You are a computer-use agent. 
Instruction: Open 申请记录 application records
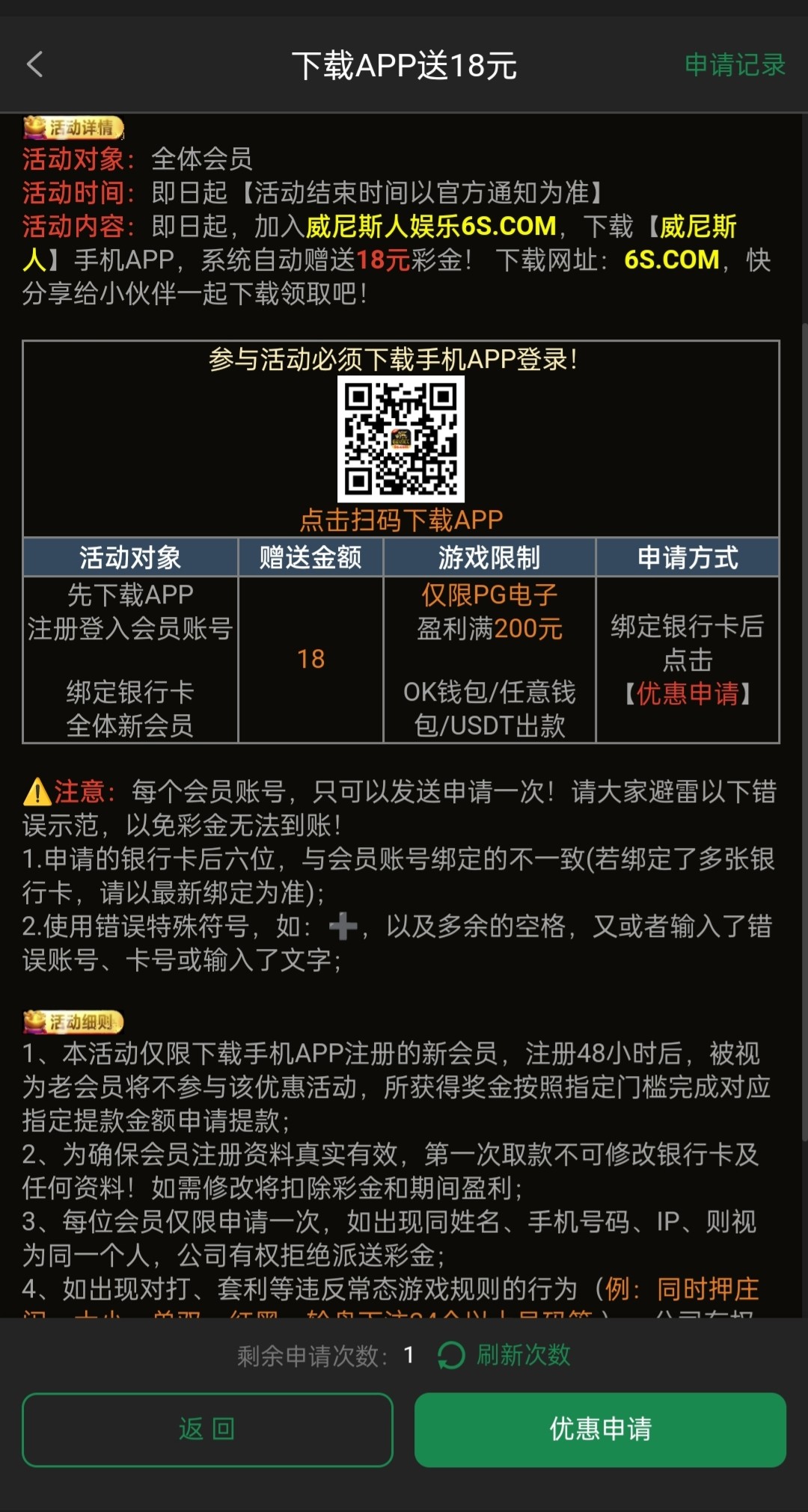click(x=735, y=65)
